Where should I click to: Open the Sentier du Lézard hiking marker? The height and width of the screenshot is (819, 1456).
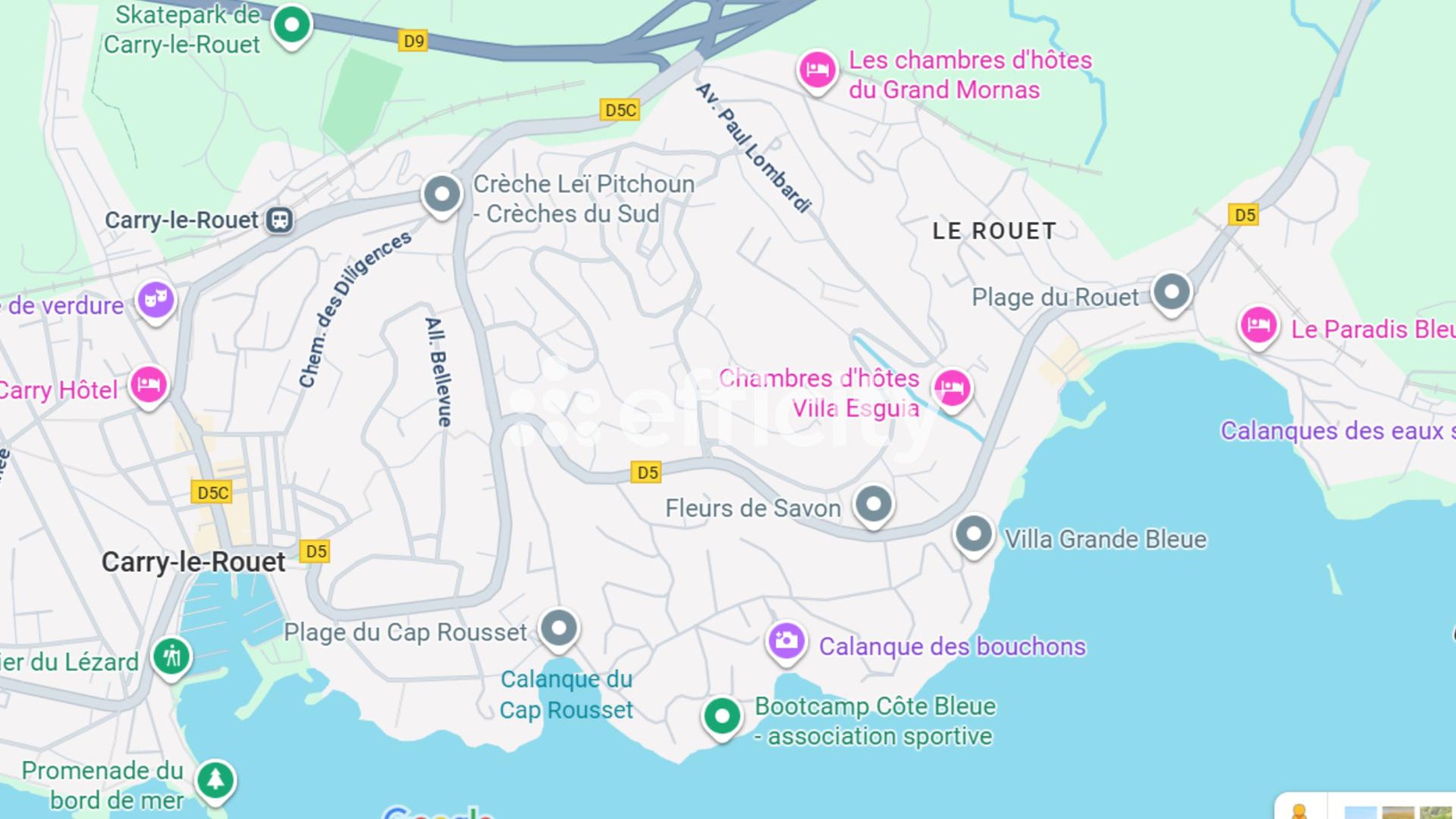coord(171,657)
